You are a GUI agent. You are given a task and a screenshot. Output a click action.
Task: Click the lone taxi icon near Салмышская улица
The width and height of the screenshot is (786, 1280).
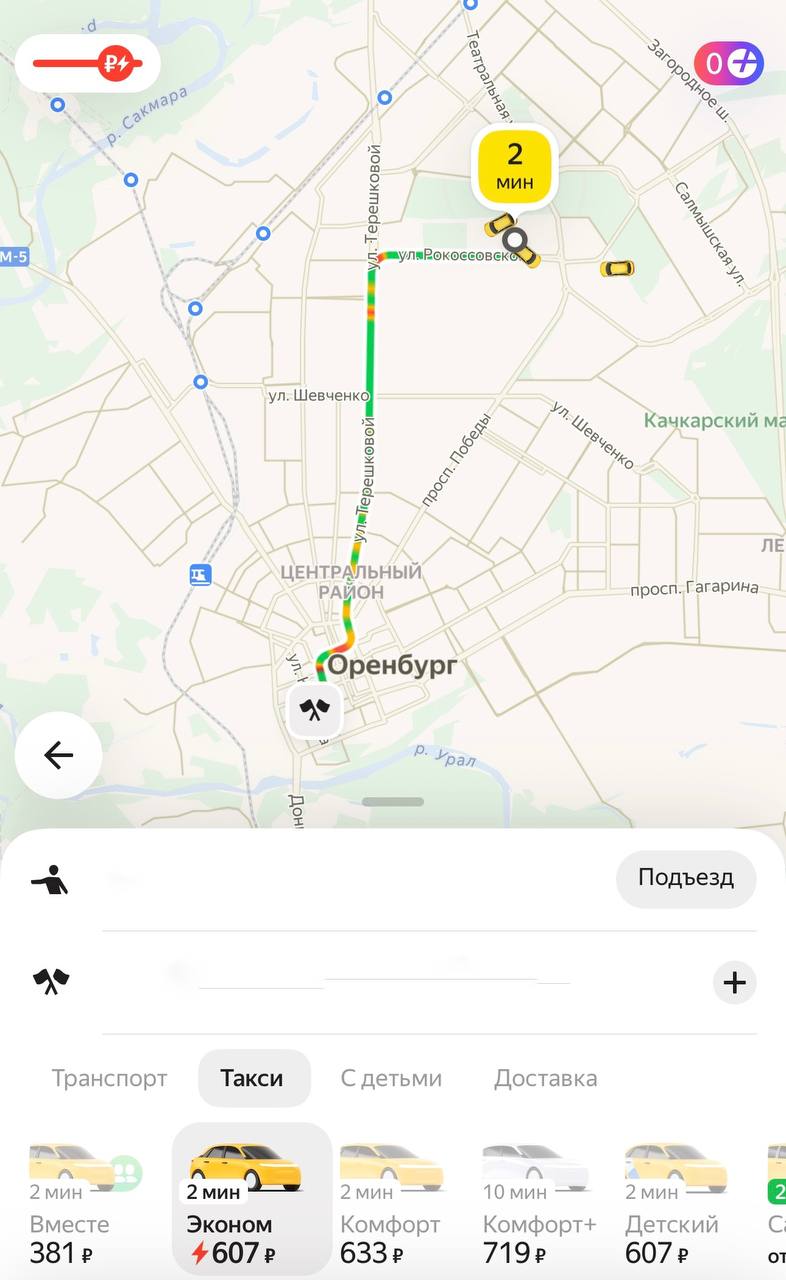click(618, 267)
